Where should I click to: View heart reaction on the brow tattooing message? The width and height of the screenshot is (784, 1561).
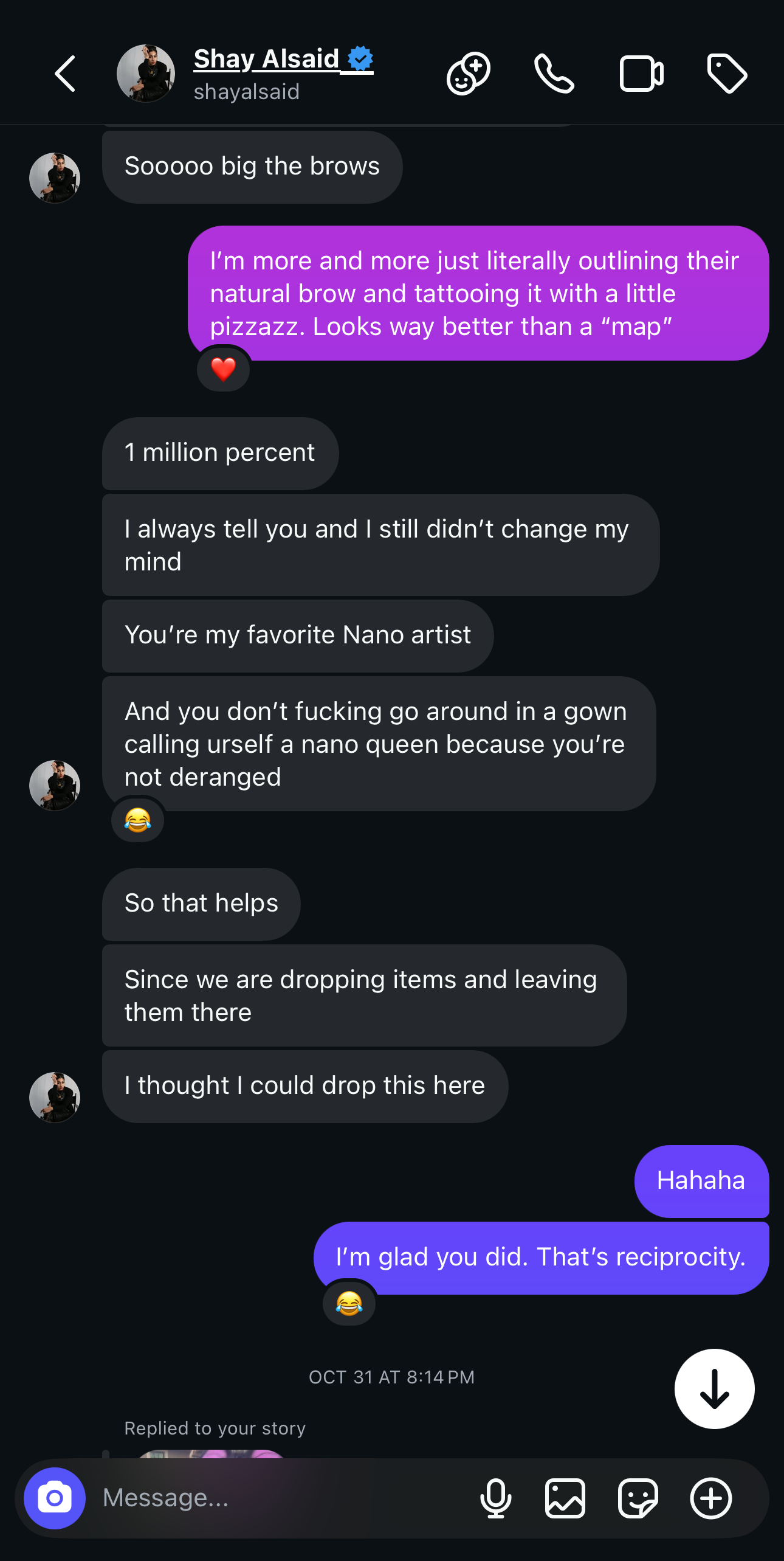[223, 369]
